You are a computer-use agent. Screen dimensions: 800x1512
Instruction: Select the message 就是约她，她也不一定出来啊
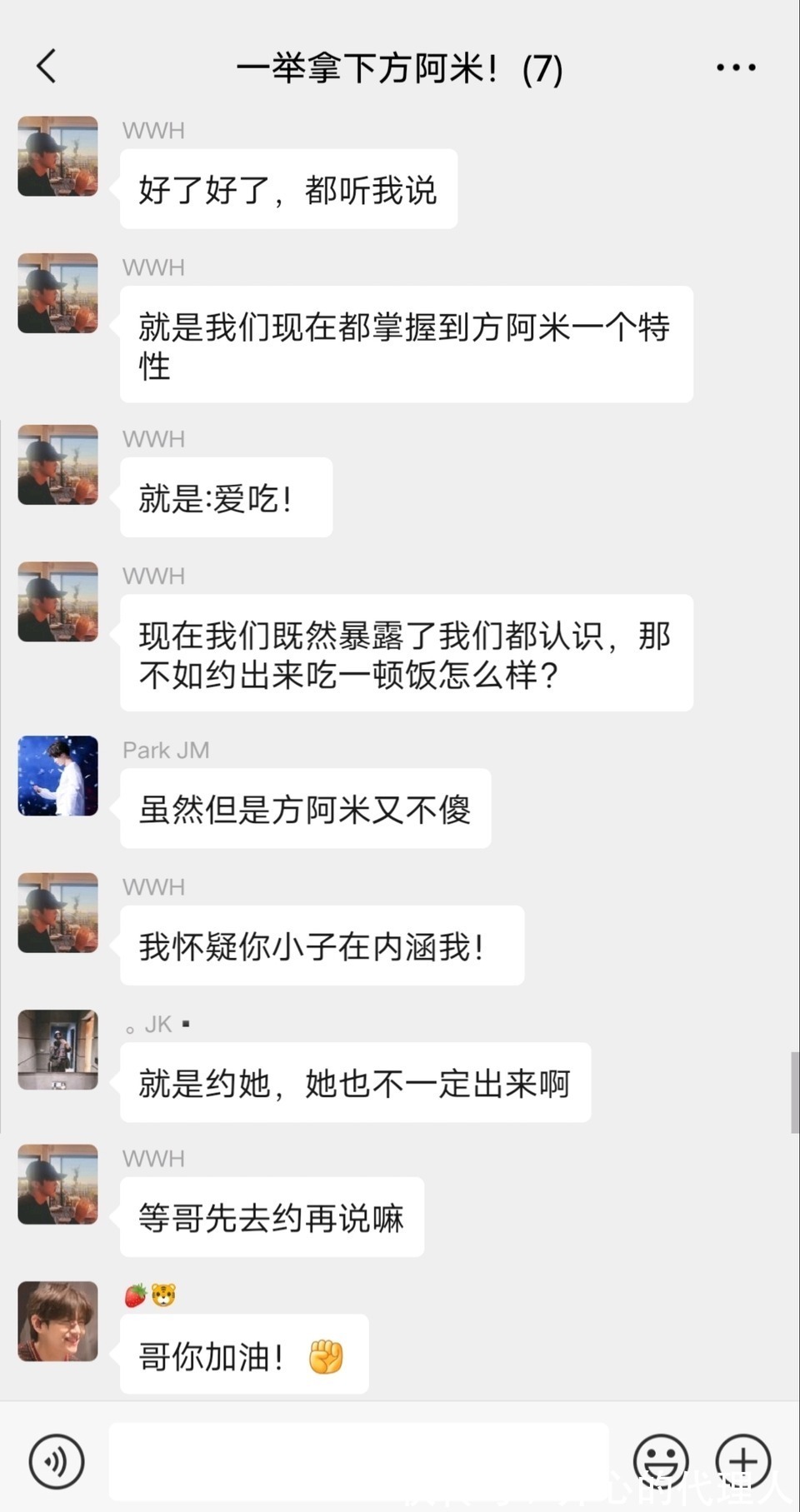click(355, 1083)
